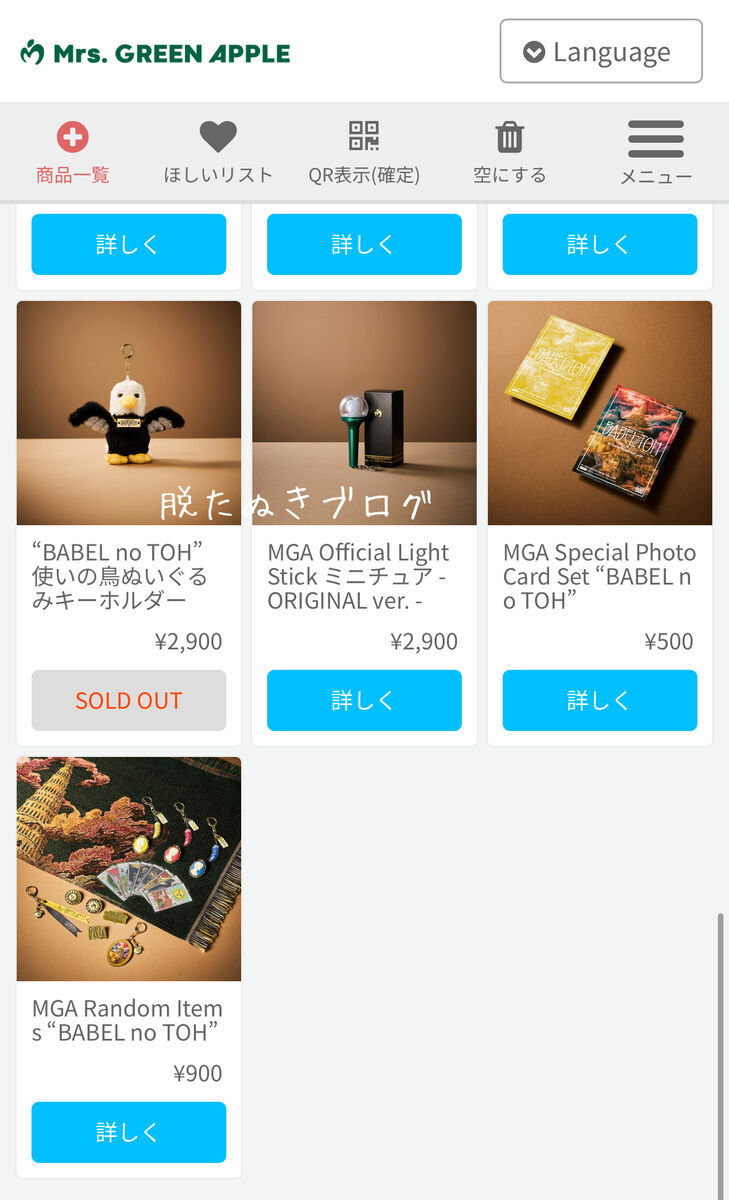Tap 詳しく for MGA Official Light Stick ミニチュア
729x1200 pixels.
[x=364, y=700]
